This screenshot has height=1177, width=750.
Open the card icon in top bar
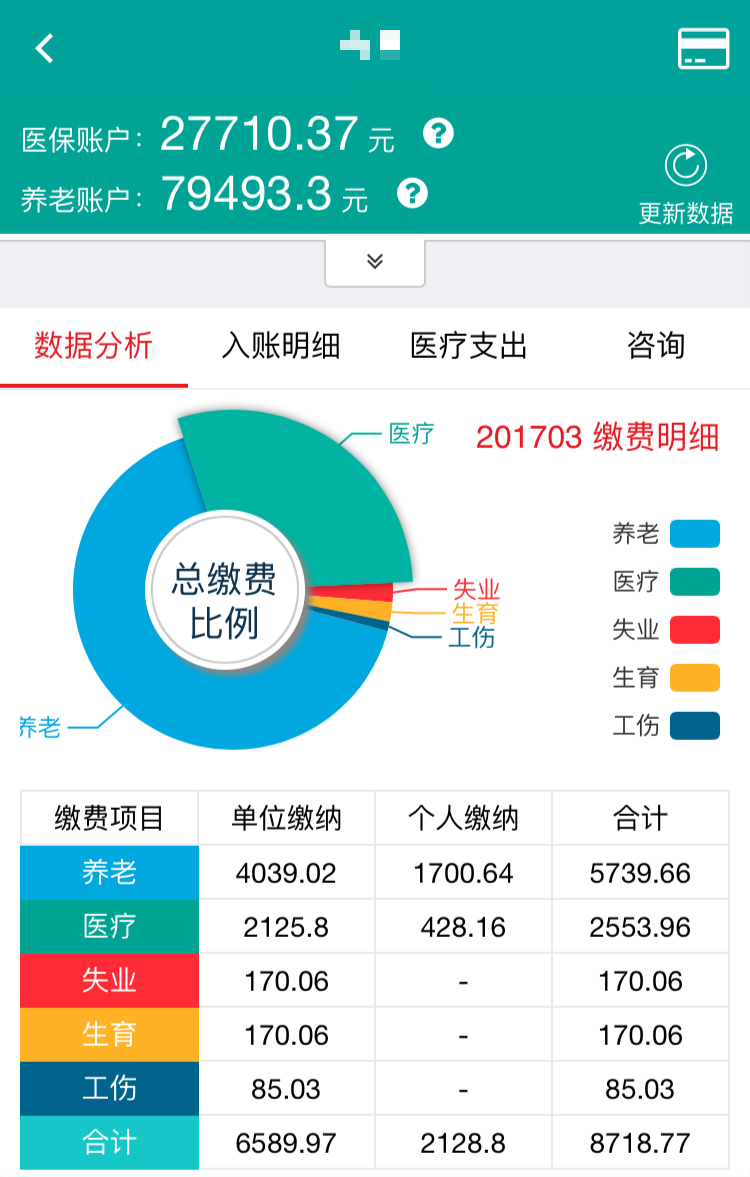(x=703, y=49)
